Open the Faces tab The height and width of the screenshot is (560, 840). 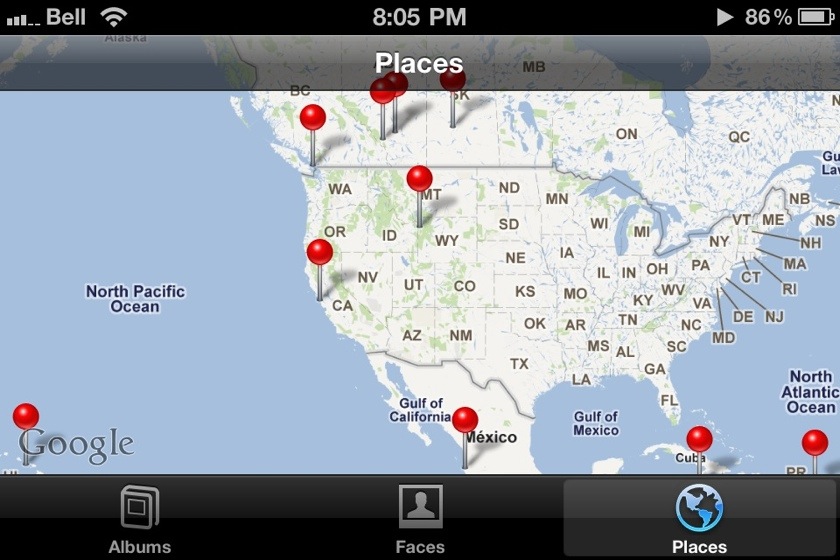click(x=420, y=518)
